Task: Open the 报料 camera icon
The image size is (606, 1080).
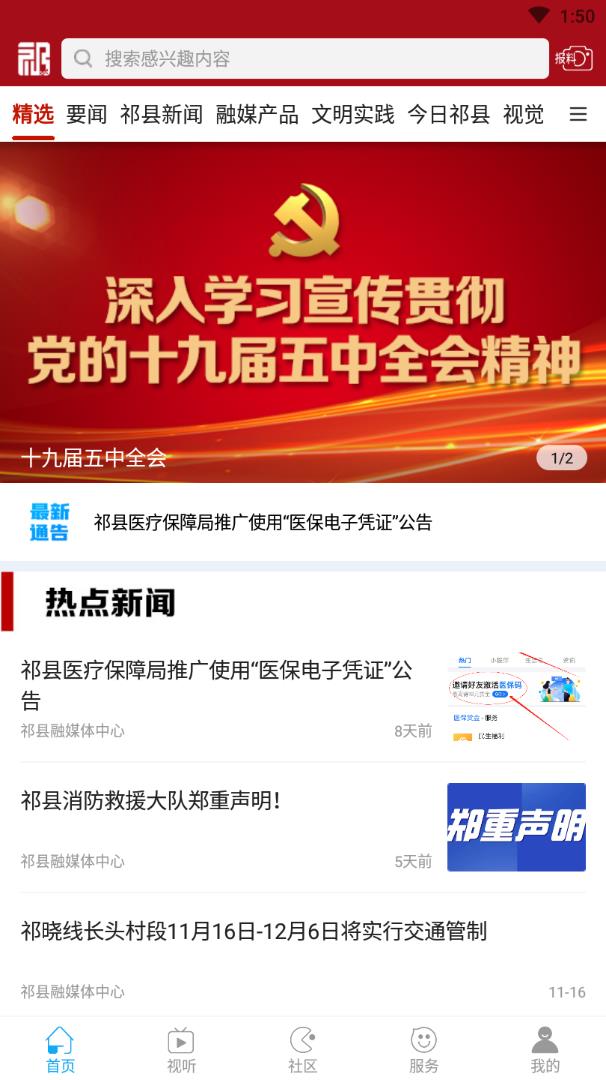Action: coord(574,59)
